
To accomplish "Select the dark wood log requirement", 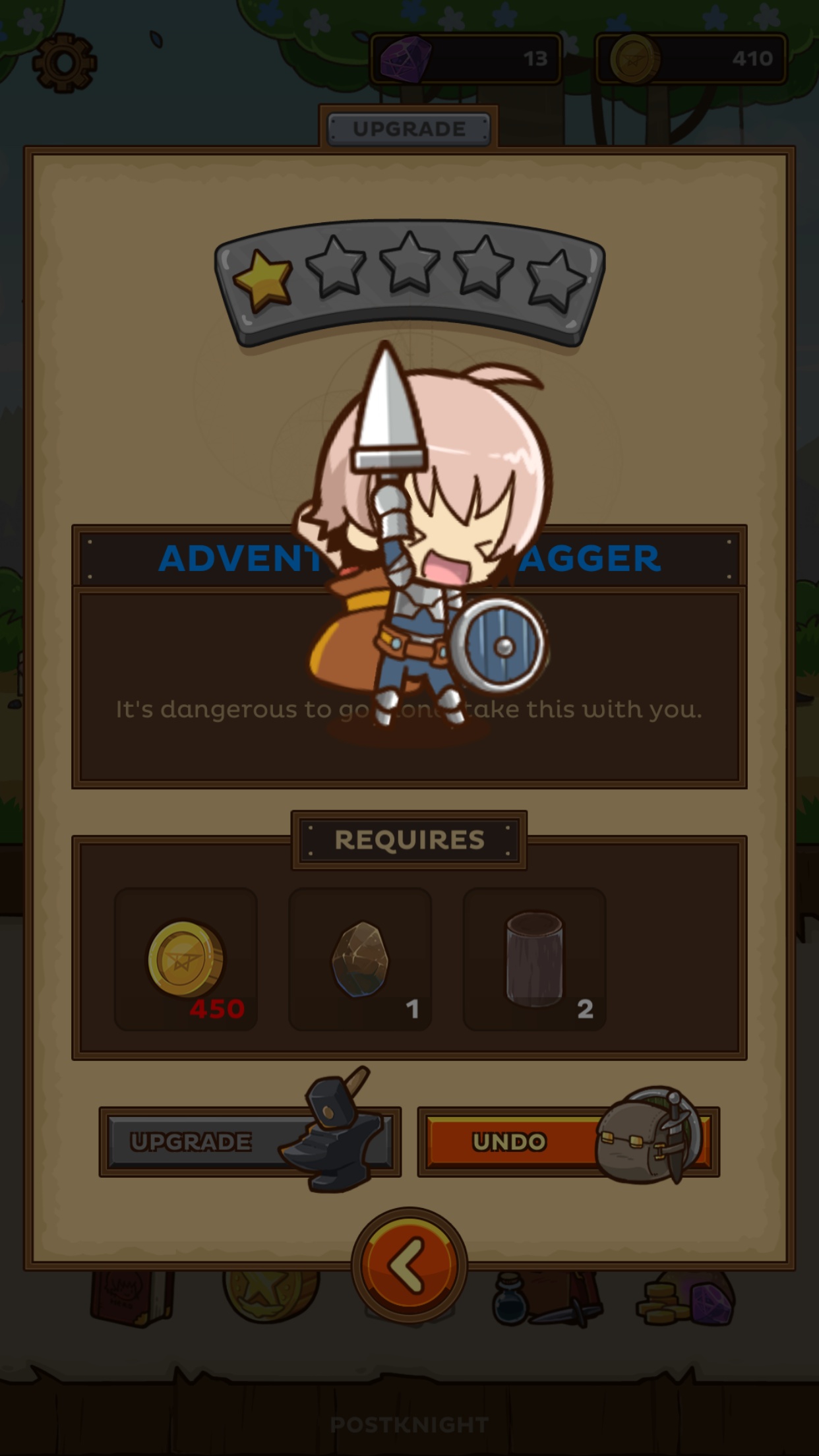I will (x=534, y=959).
